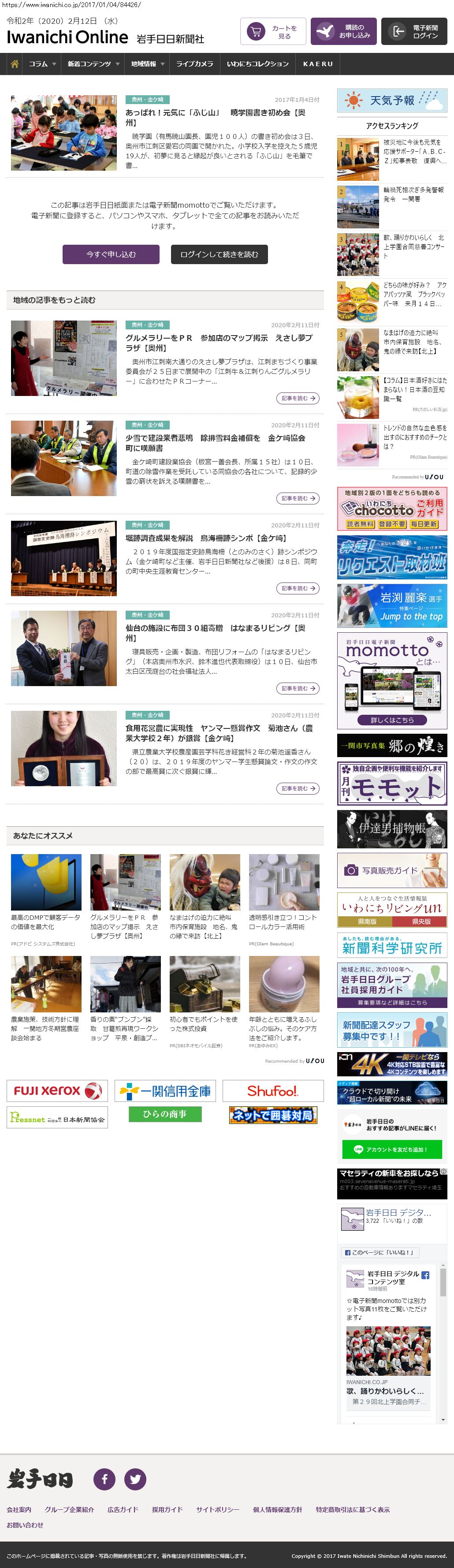Open the footer Twitter icon
This screenshot has height=1568, width=454.
tap(135, 1478)
